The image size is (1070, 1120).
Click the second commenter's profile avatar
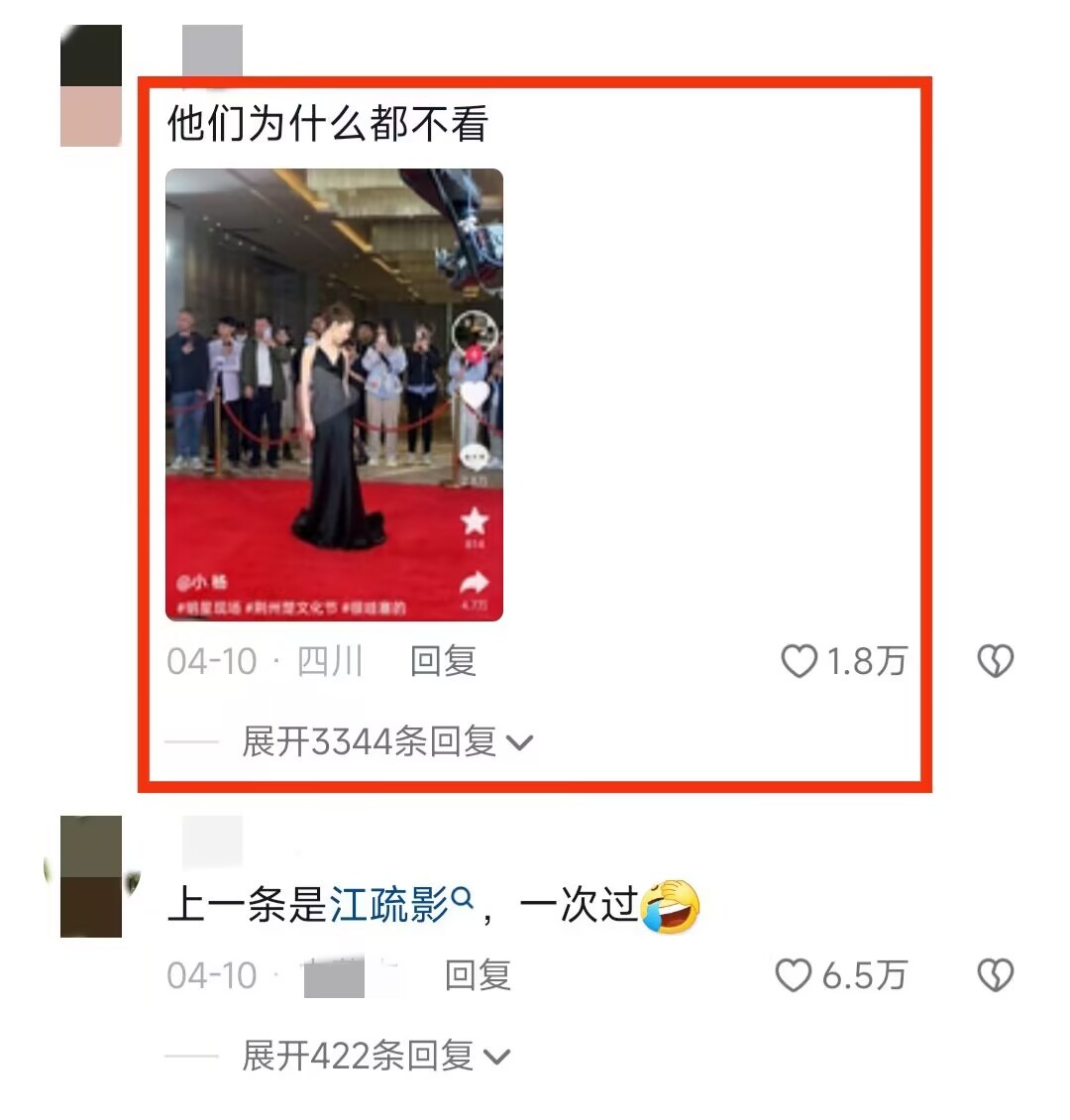pos(91,877)
